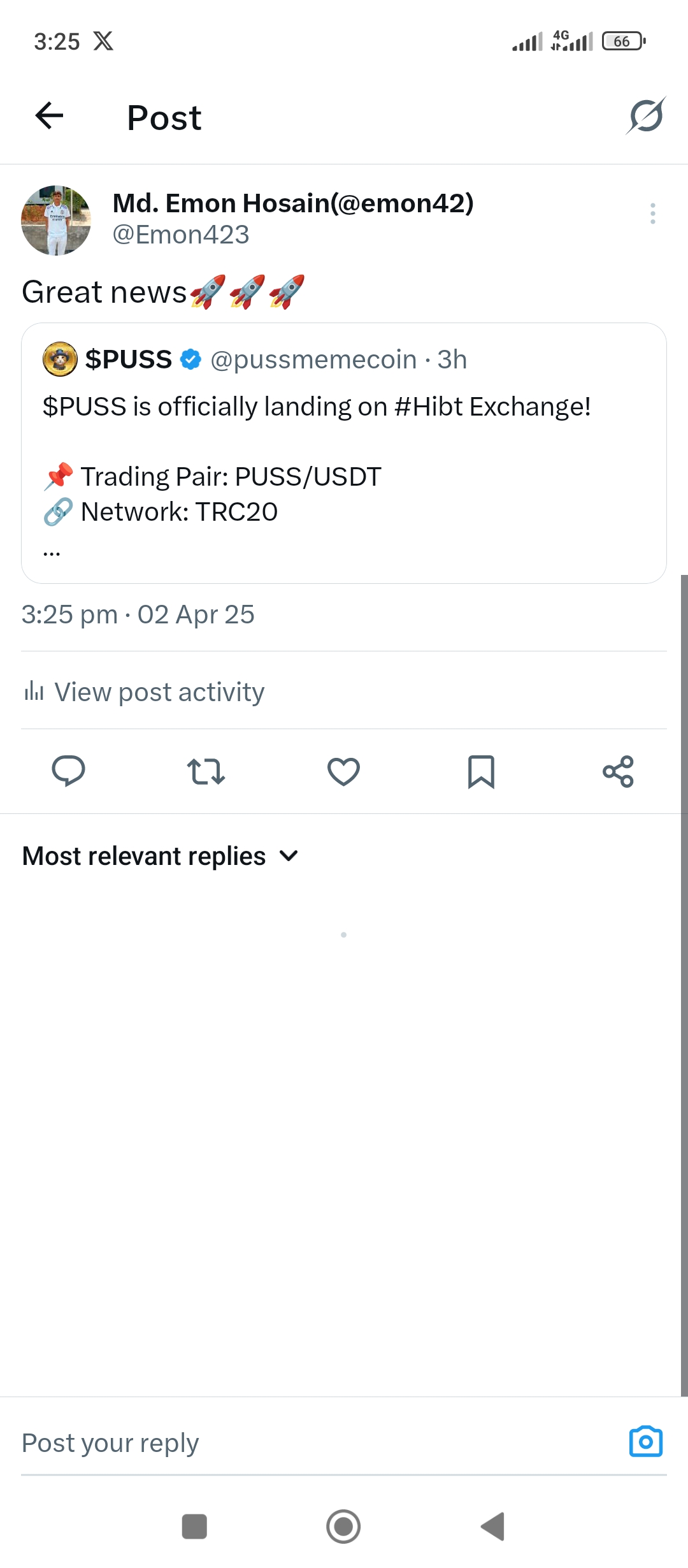Open the quoted $PUSS post card
688x1568 pixels.
pyautogui.click(x=344, y=453)
